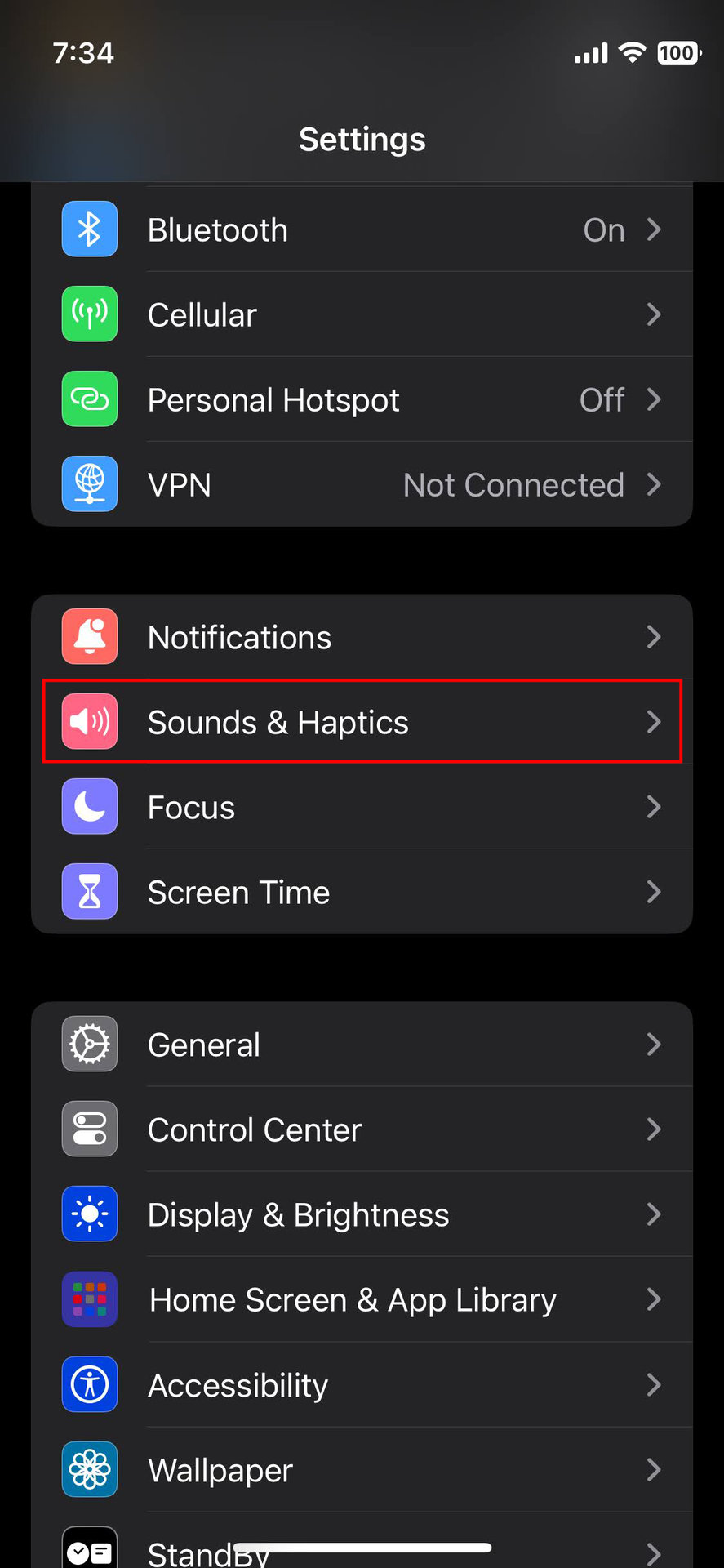724x1568 pixels.
Task: Open Home Screen & App Library
Action: pos(362,1299)
